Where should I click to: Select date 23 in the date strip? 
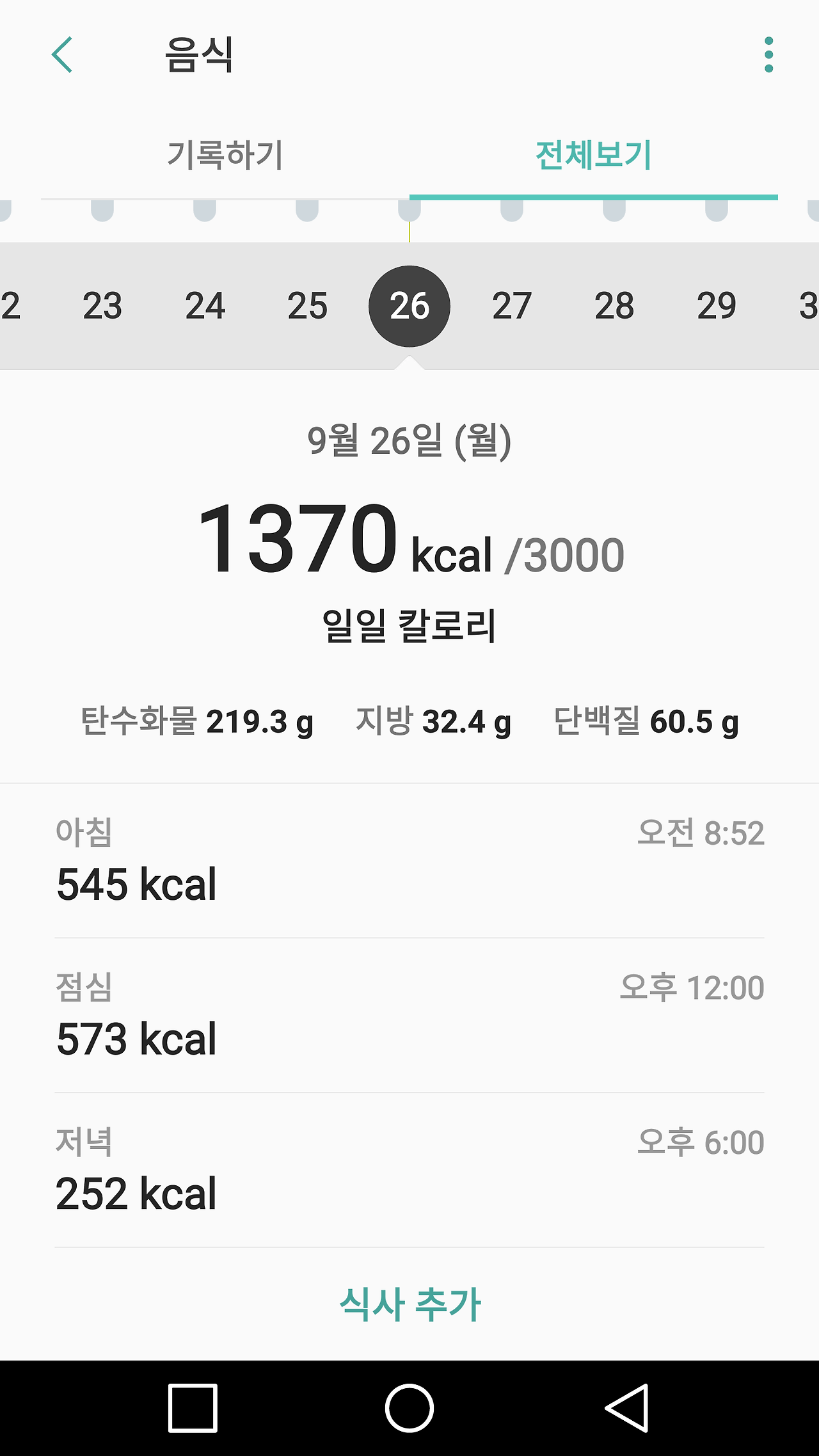[102, 306]
